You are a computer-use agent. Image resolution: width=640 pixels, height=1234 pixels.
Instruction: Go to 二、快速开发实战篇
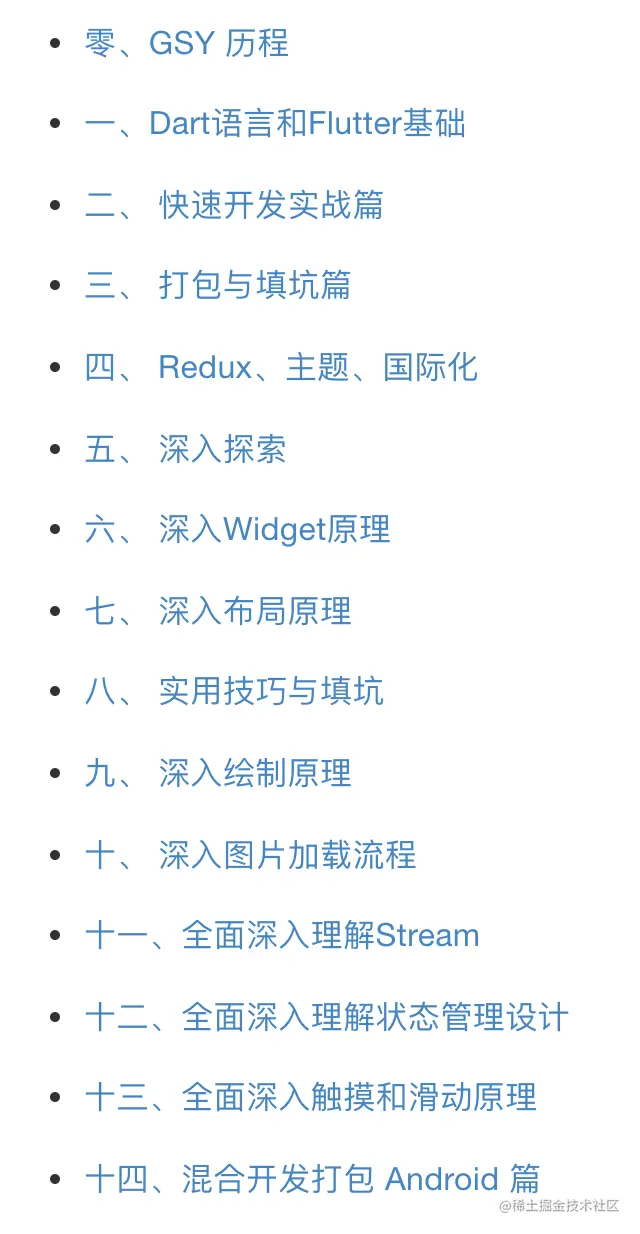click(234, 205)
